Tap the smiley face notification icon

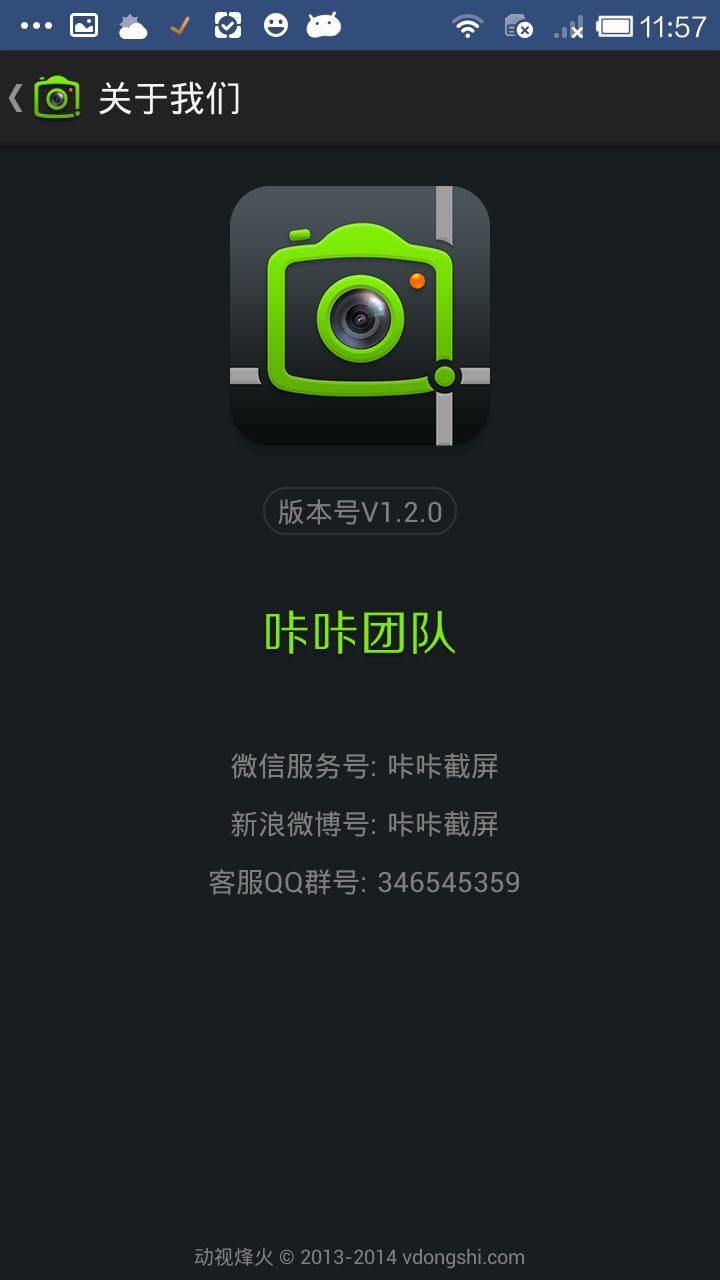(x=276, y=25)
